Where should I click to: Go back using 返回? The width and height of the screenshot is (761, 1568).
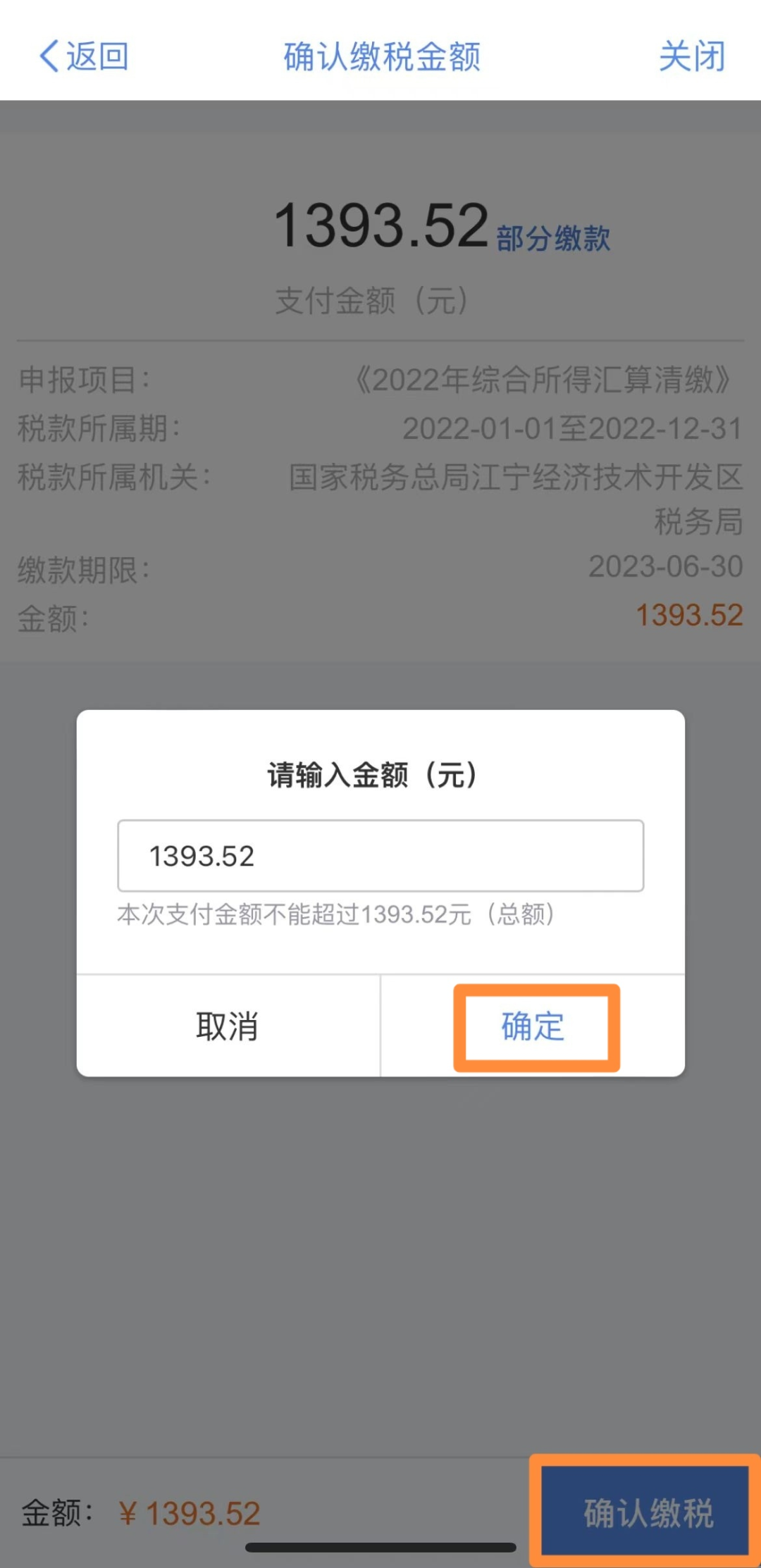(84, 56)
